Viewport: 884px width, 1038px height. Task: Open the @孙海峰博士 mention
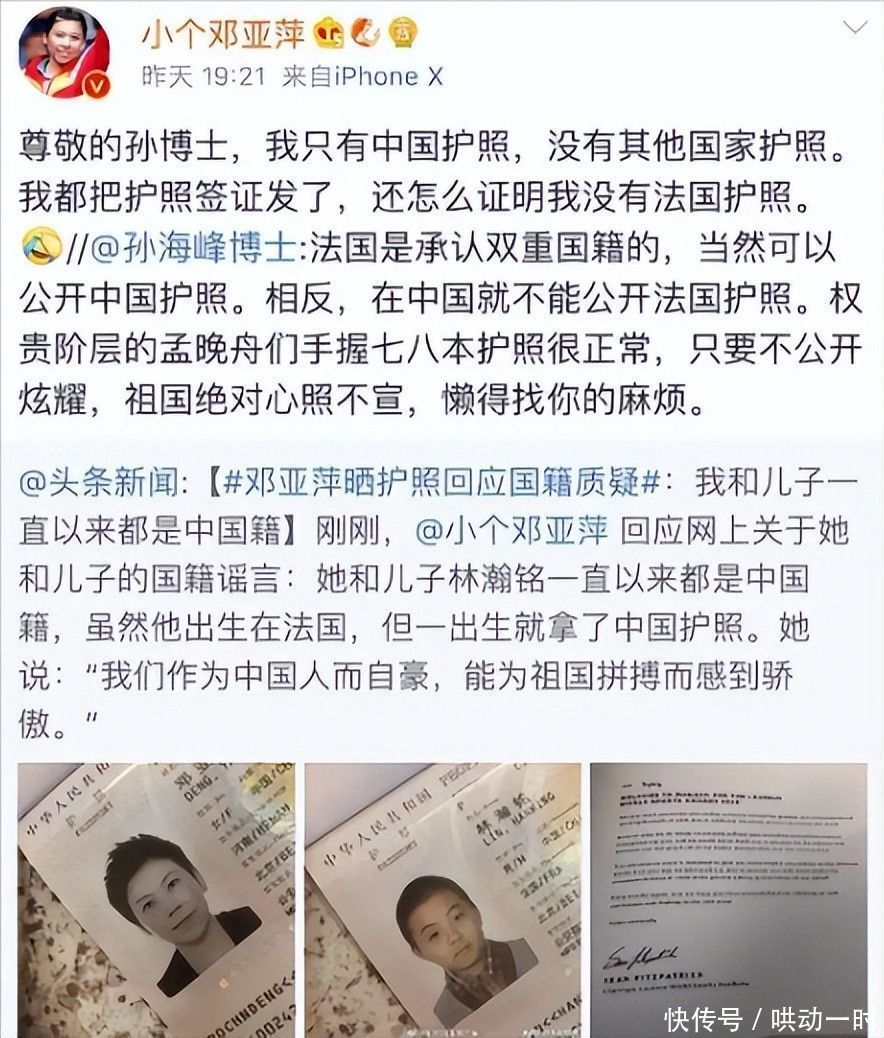tap(192, 248)
